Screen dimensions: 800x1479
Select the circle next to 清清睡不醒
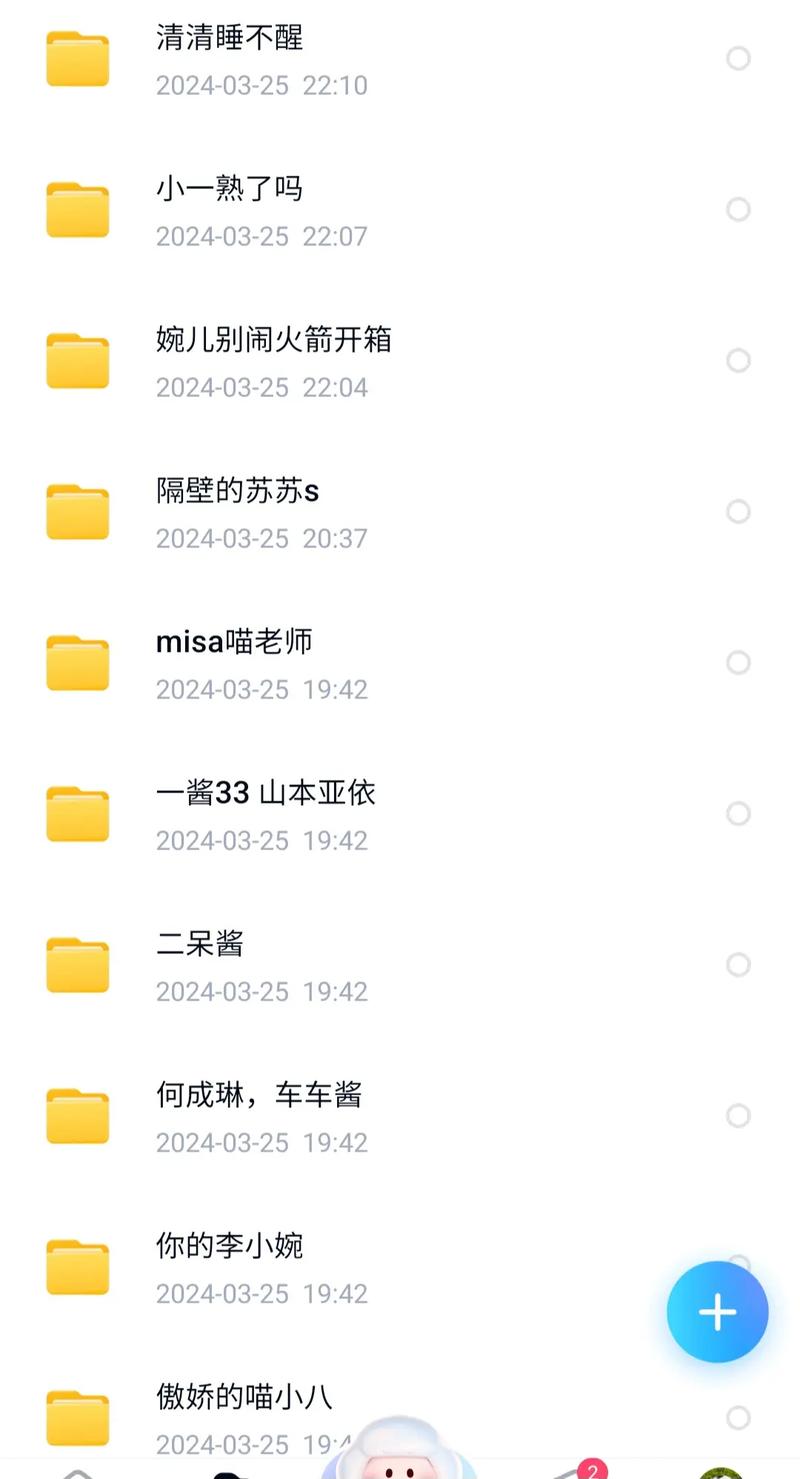[738, 59]
